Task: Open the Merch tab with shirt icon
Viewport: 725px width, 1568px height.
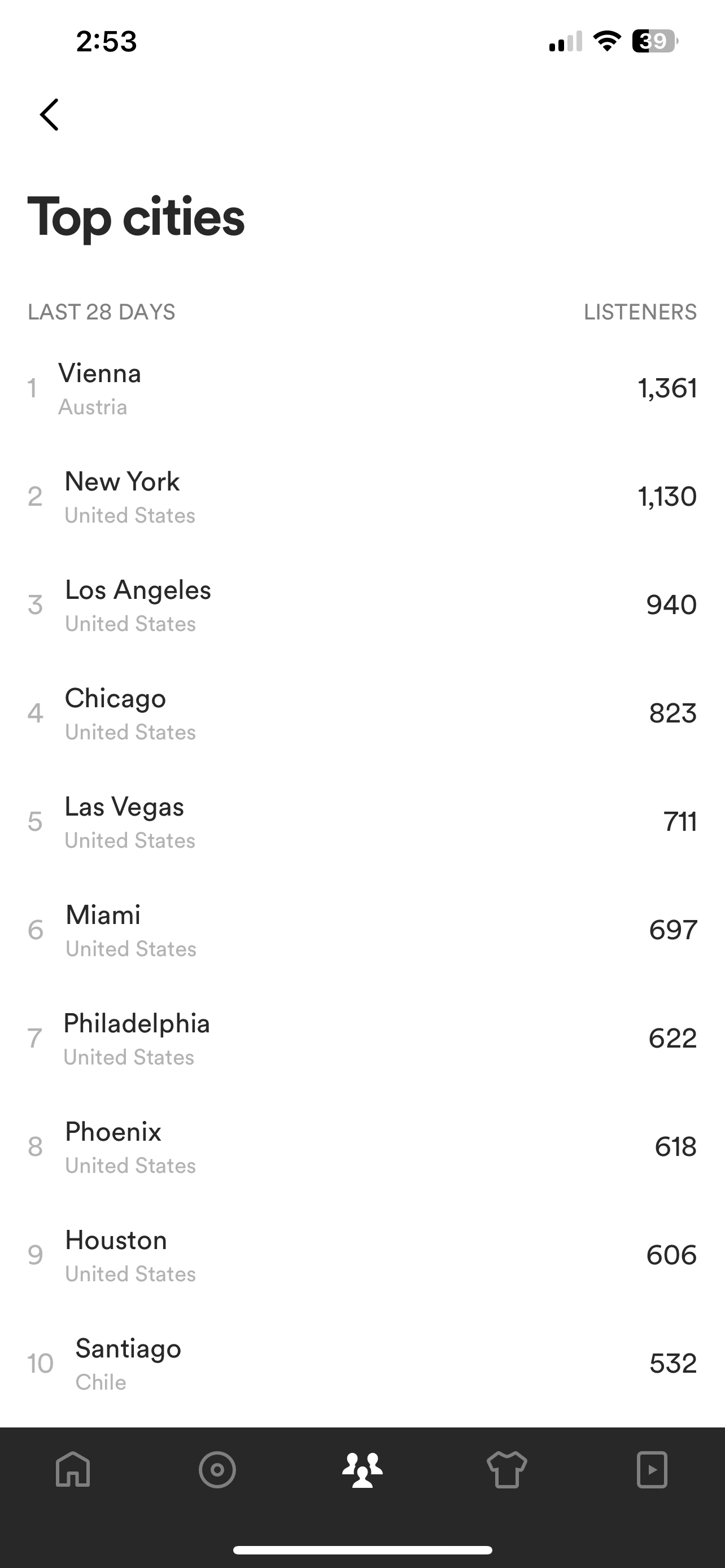Action: (x=507, y=1469)
